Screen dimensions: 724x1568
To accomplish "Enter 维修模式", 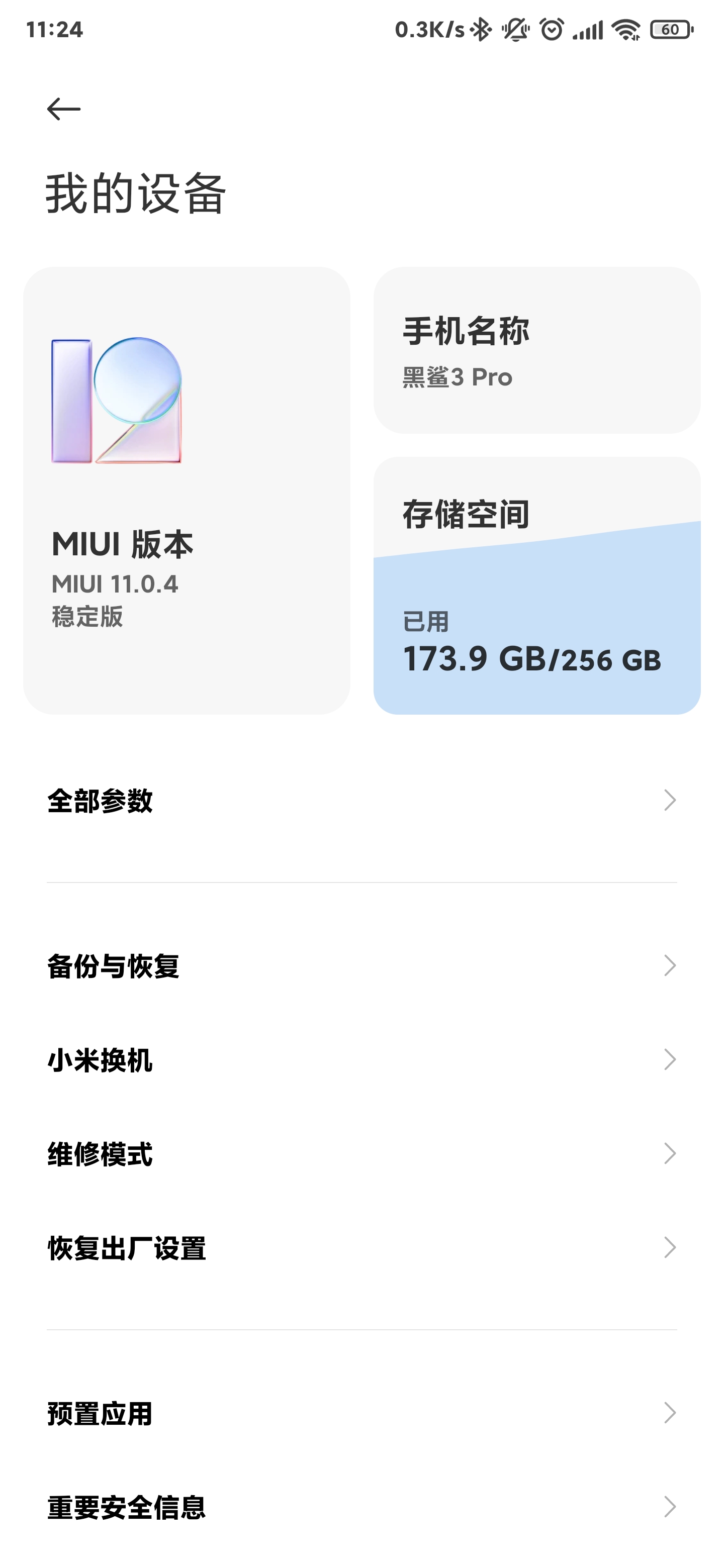I will tap(361, 1153).
